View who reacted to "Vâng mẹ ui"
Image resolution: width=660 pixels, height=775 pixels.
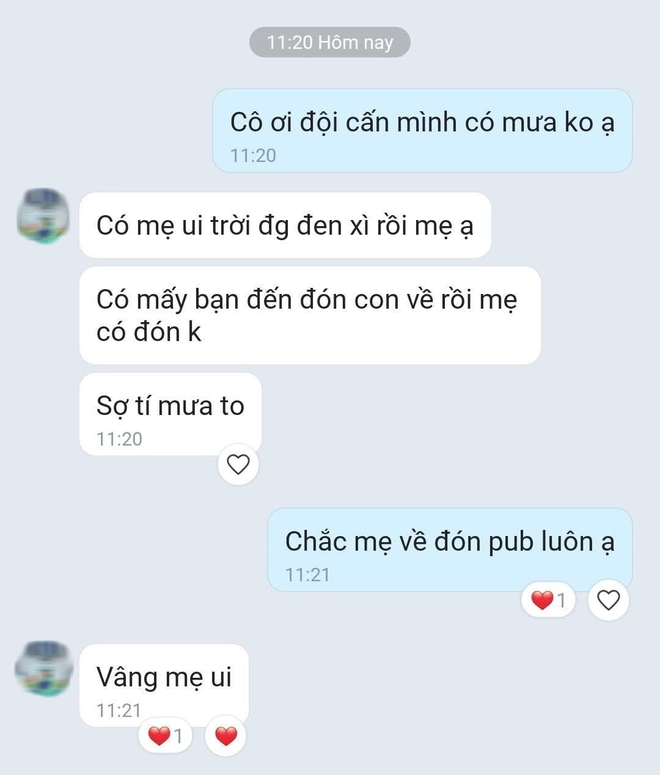pyautogui.click(x=165, y=737)
